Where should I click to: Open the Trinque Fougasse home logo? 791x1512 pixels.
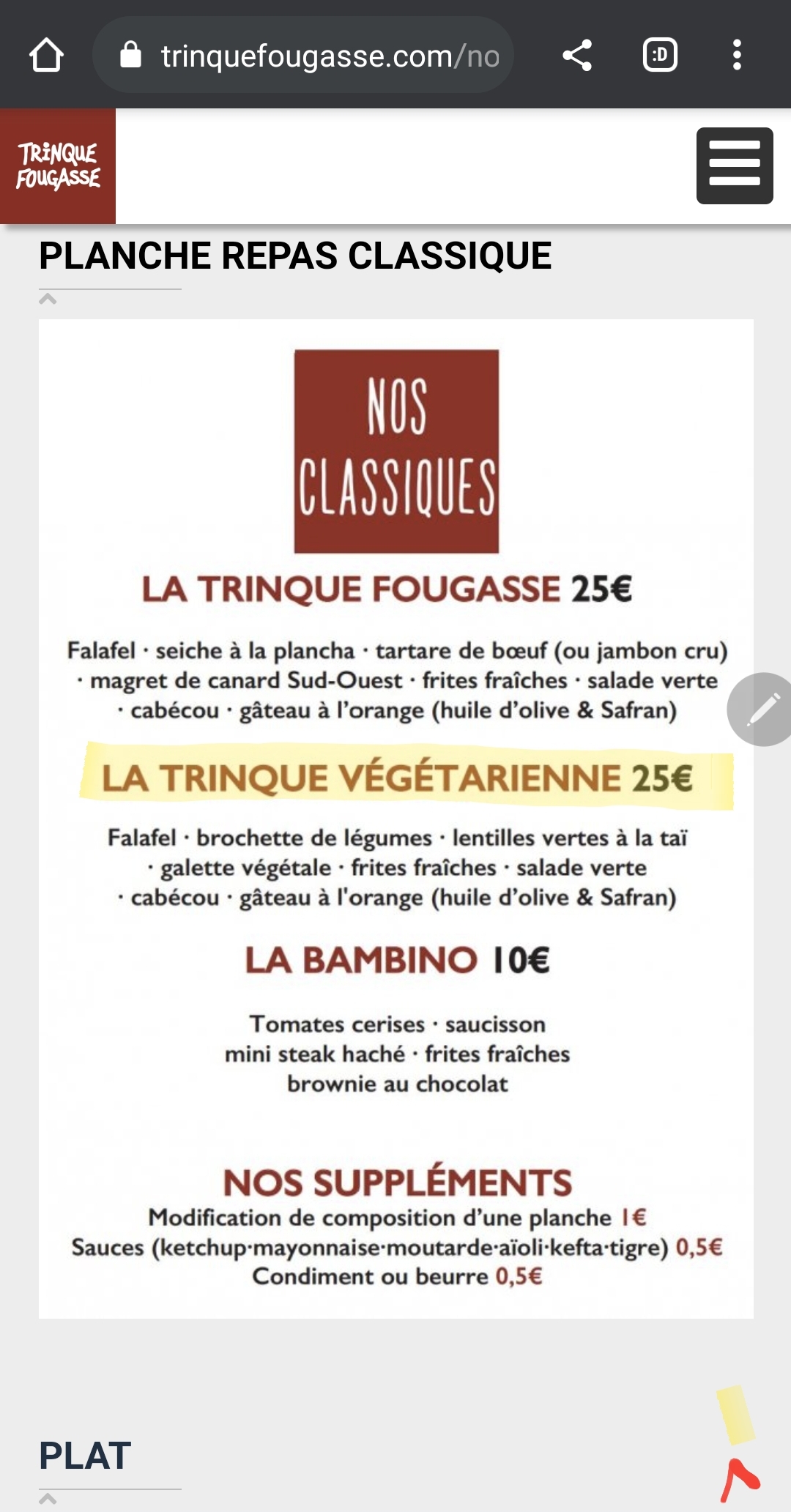pos(58,166)
